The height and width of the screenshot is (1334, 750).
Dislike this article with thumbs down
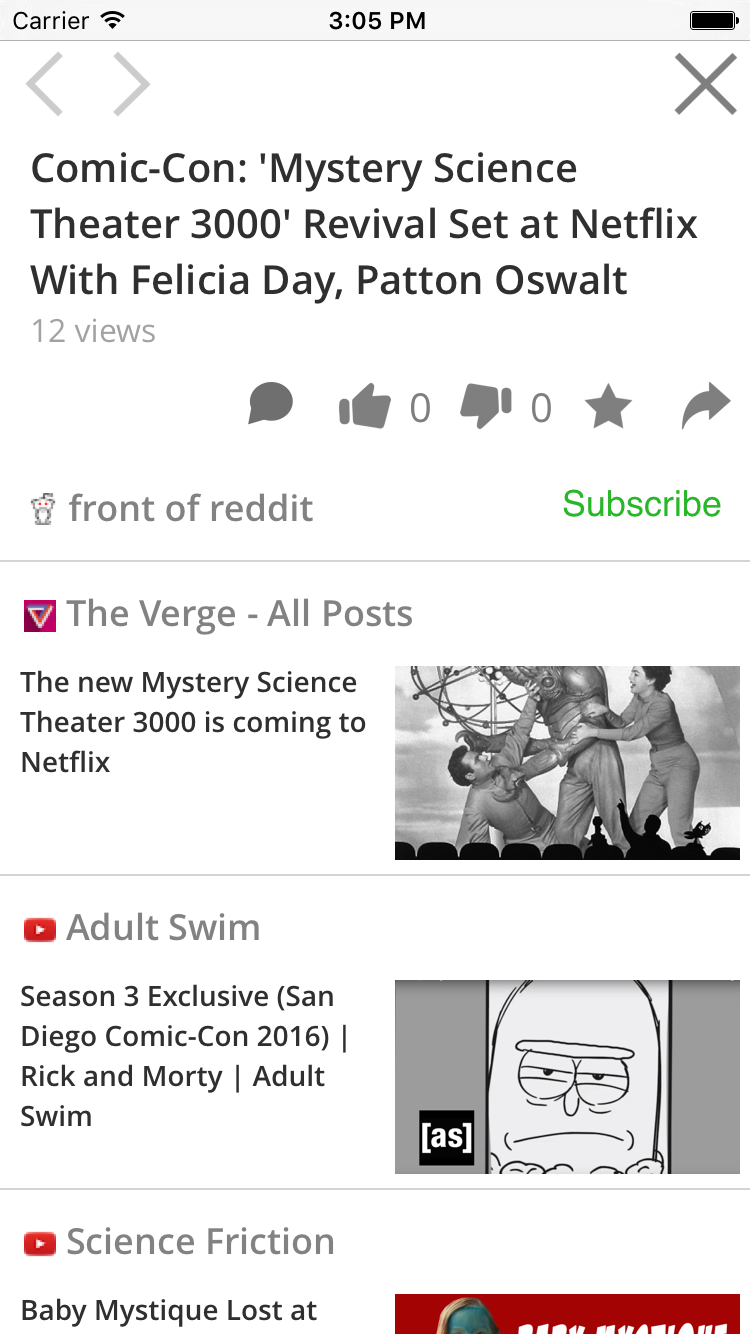[x=486, y=407]
